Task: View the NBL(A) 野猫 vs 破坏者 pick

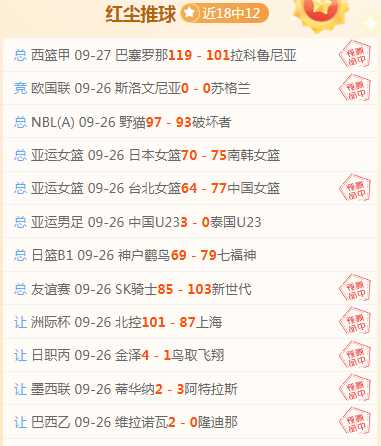Action: 190,122
